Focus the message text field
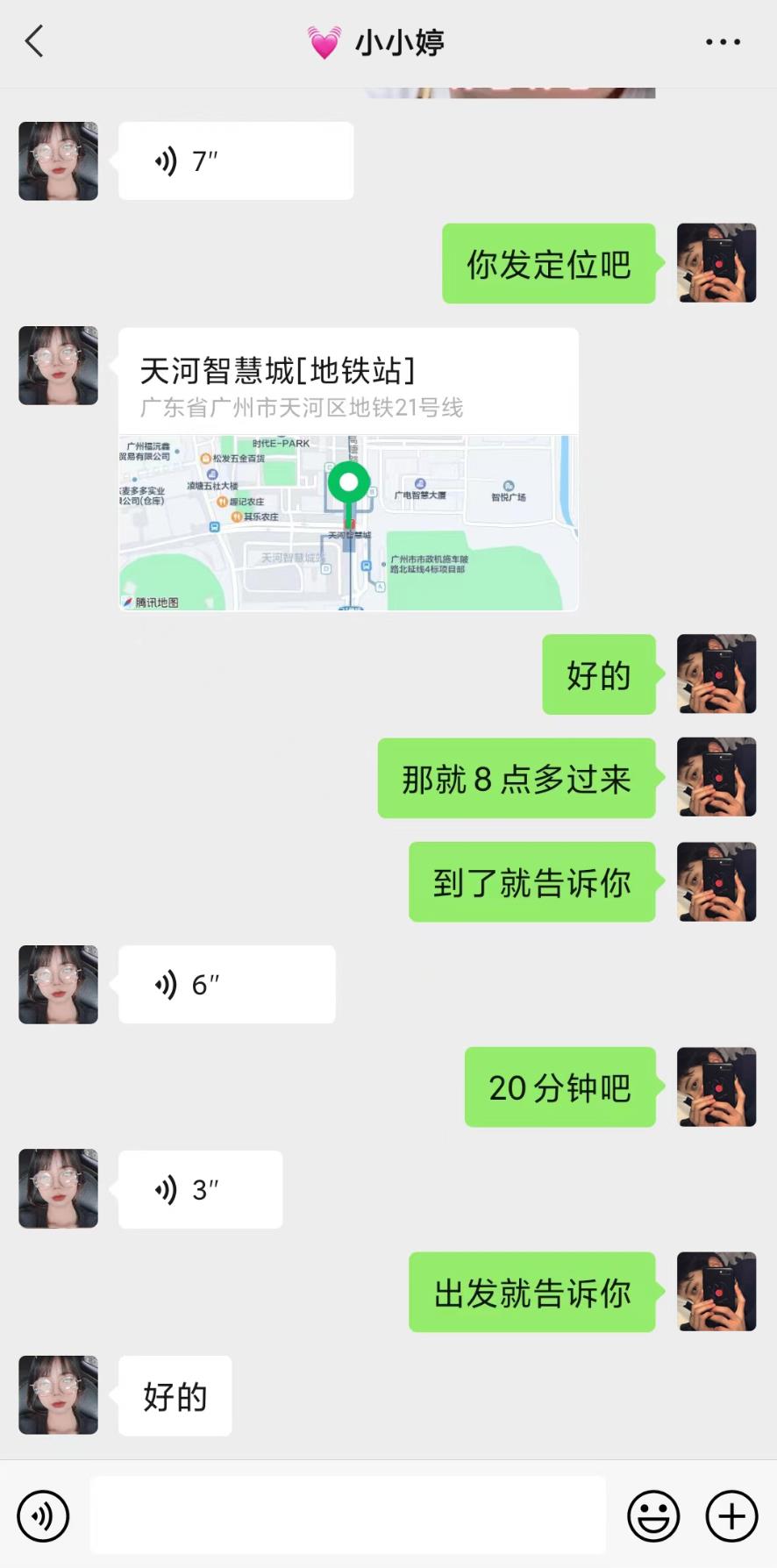Viewport: 777px width, 1568px height. click(347, 1515)
